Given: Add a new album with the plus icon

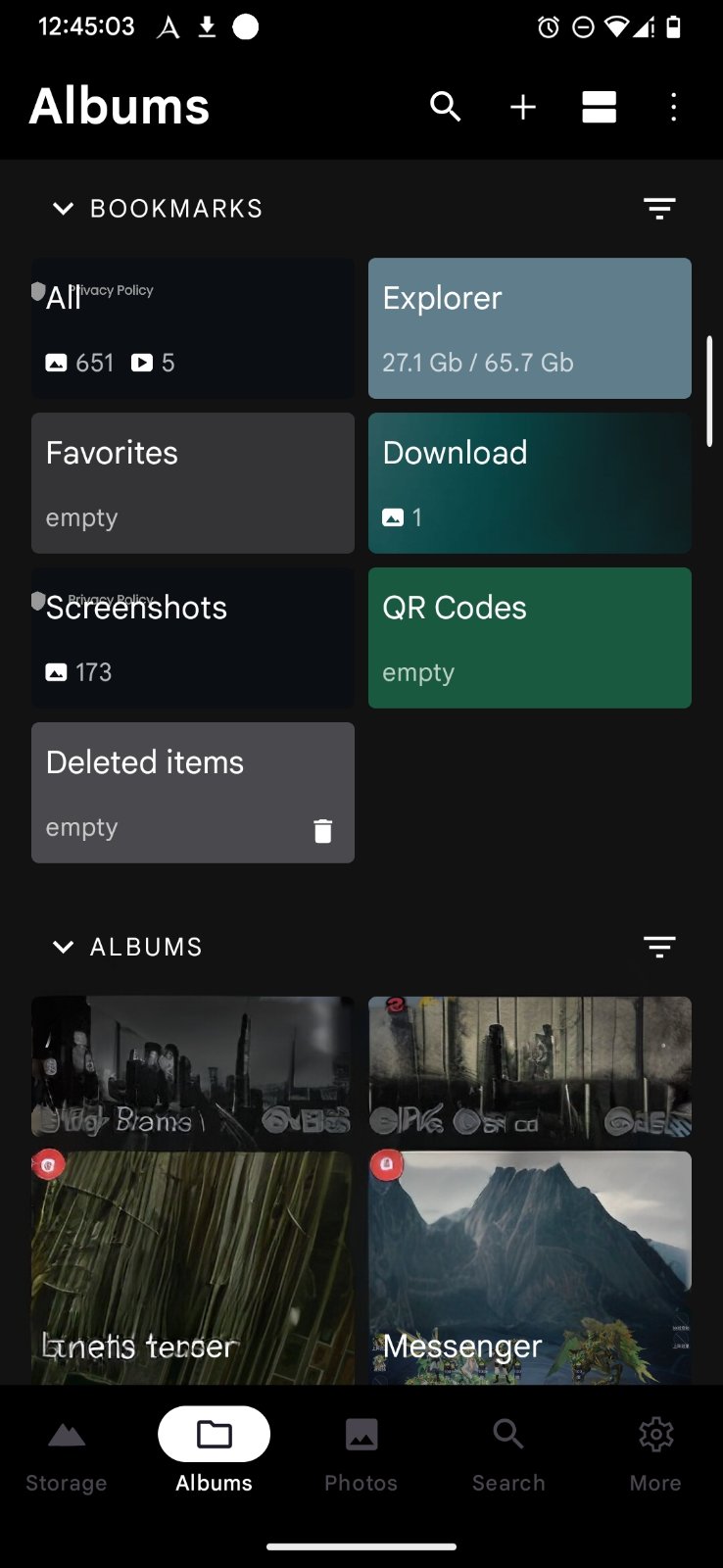Looking at the screenshot, I should (x=523, y=107).
